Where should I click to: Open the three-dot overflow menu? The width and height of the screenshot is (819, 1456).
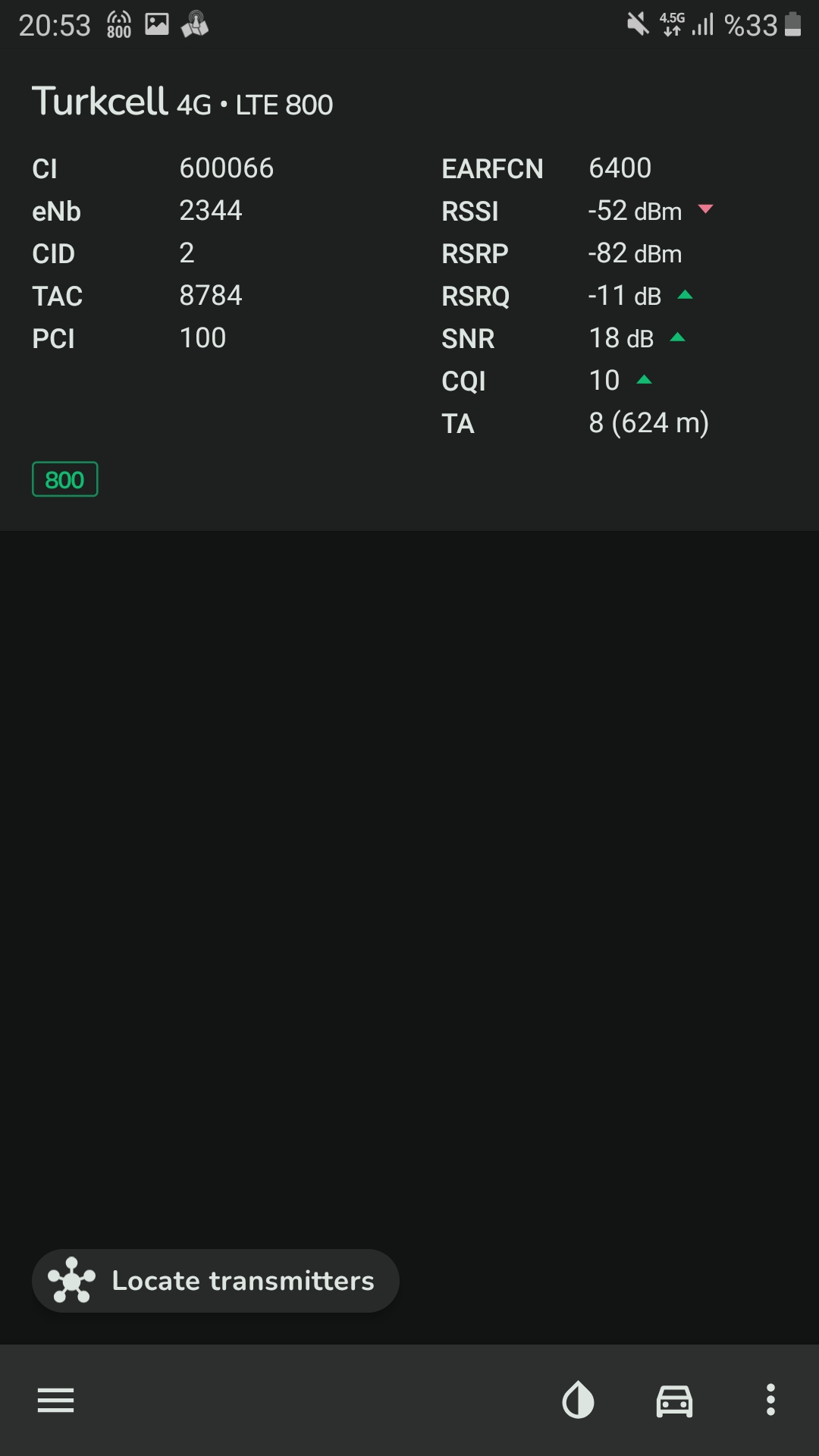tap(770, 1400)
